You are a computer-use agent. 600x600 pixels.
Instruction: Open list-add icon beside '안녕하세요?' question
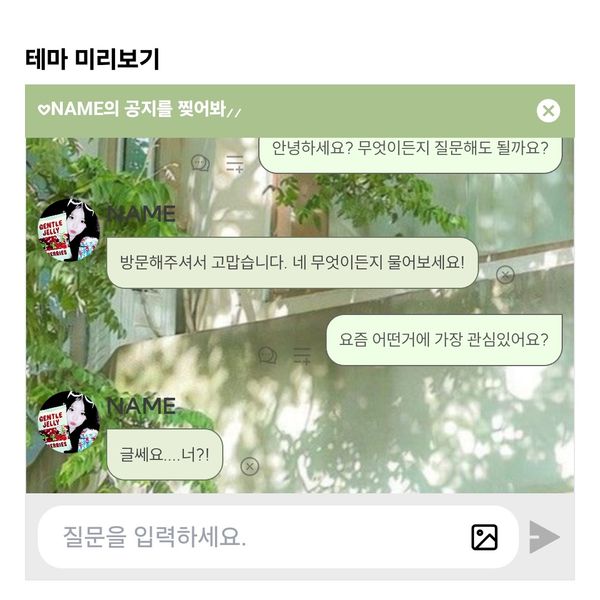[234, 163]
